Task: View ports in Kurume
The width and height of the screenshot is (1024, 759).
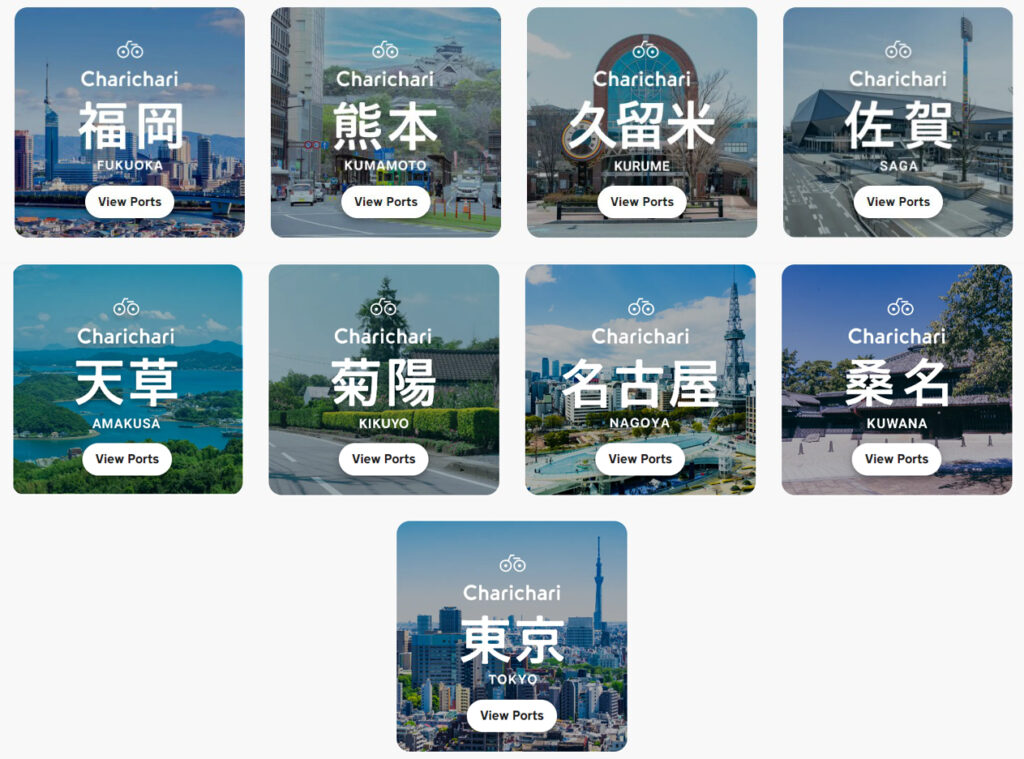Action: point(641,201)
